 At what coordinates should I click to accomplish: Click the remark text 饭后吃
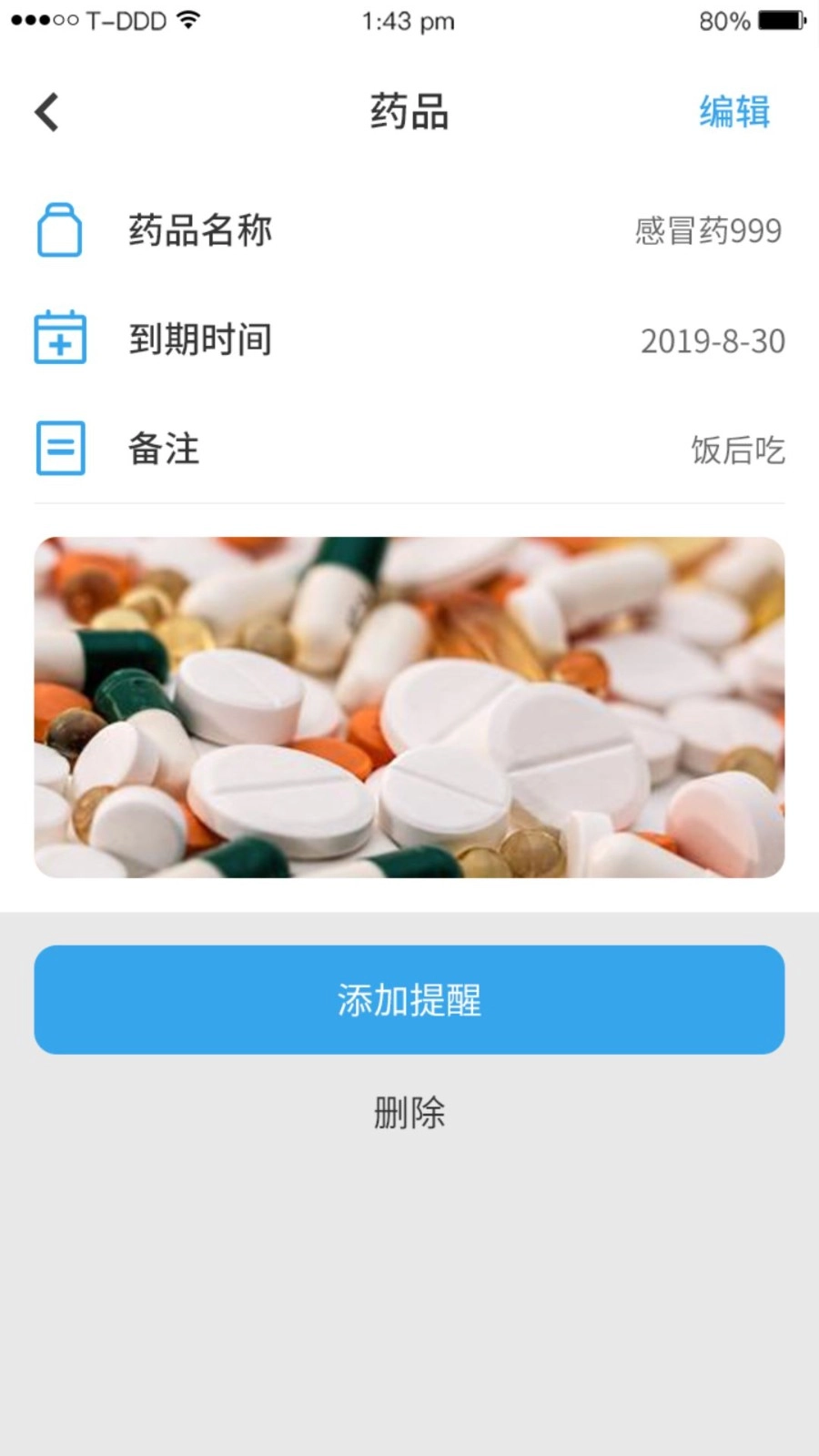(x=738, y=450)
